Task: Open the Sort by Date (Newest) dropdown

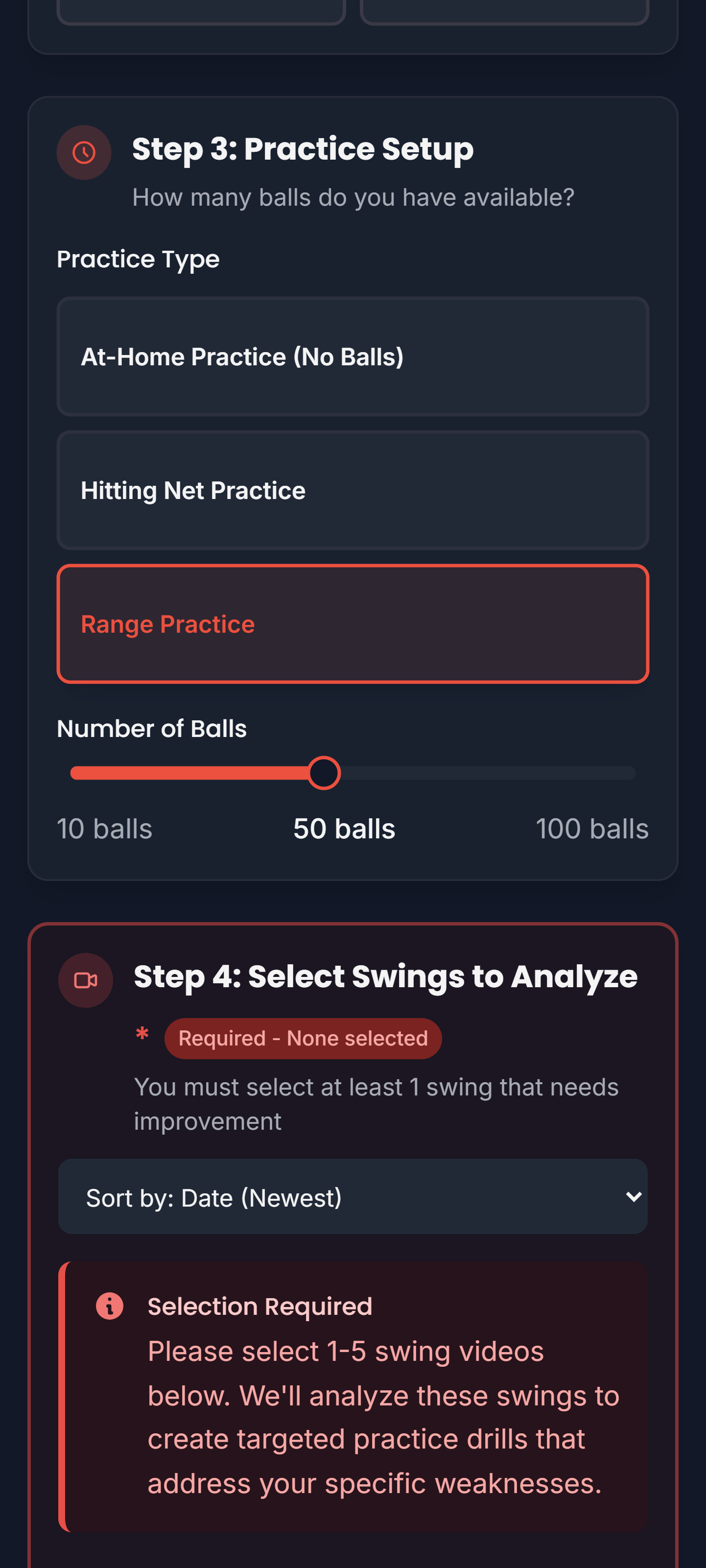Action: 353,1197
